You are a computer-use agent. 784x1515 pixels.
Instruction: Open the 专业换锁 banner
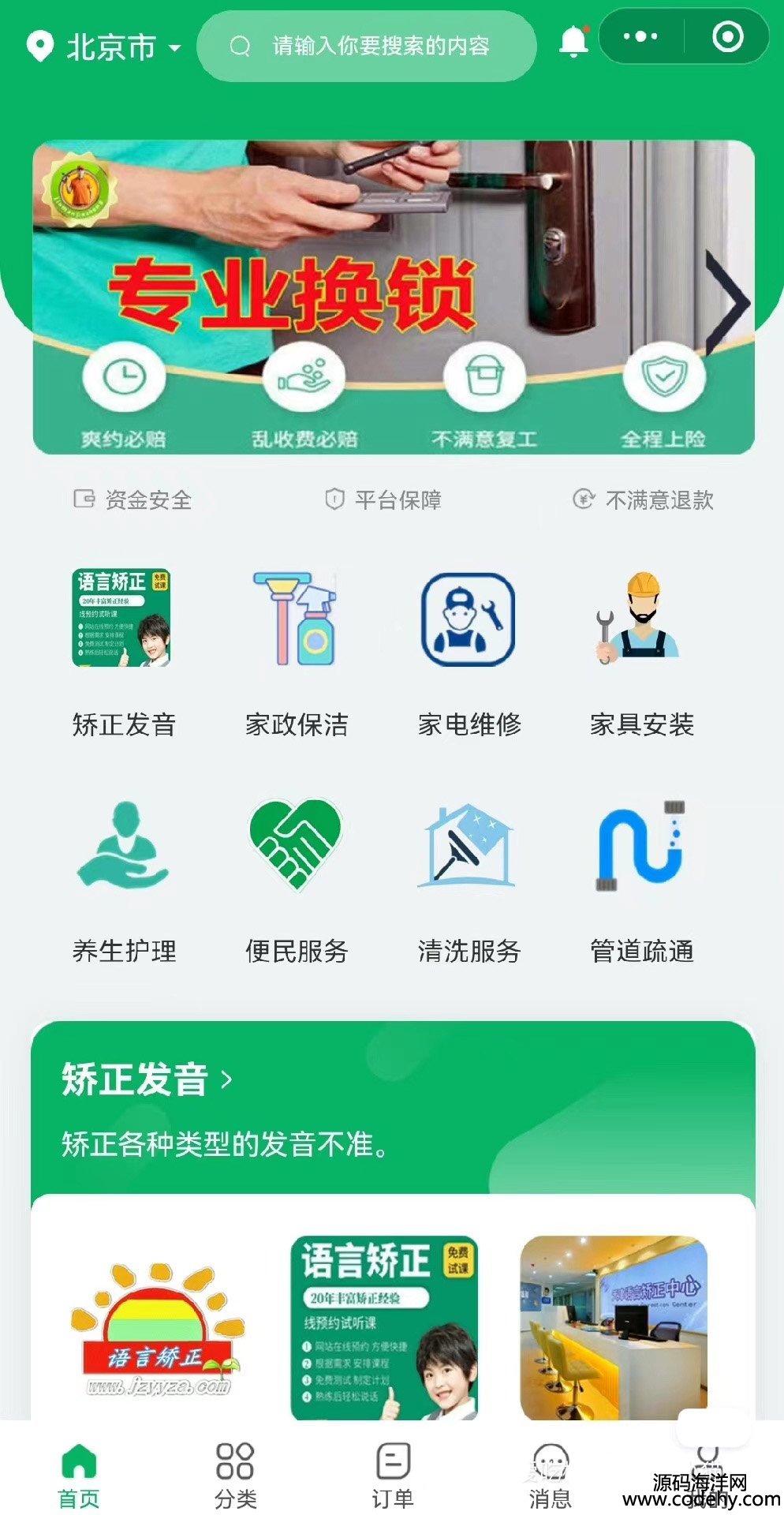pos(394,297)
